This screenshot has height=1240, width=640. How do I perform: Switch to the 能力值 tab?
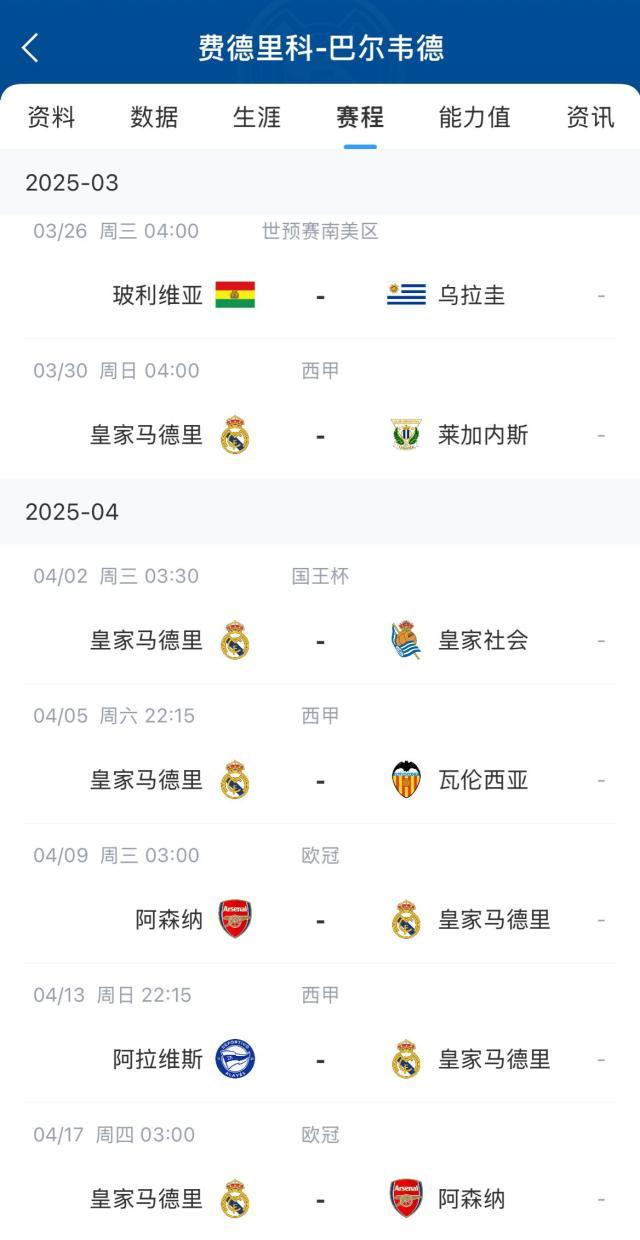(x=474, y=117)
